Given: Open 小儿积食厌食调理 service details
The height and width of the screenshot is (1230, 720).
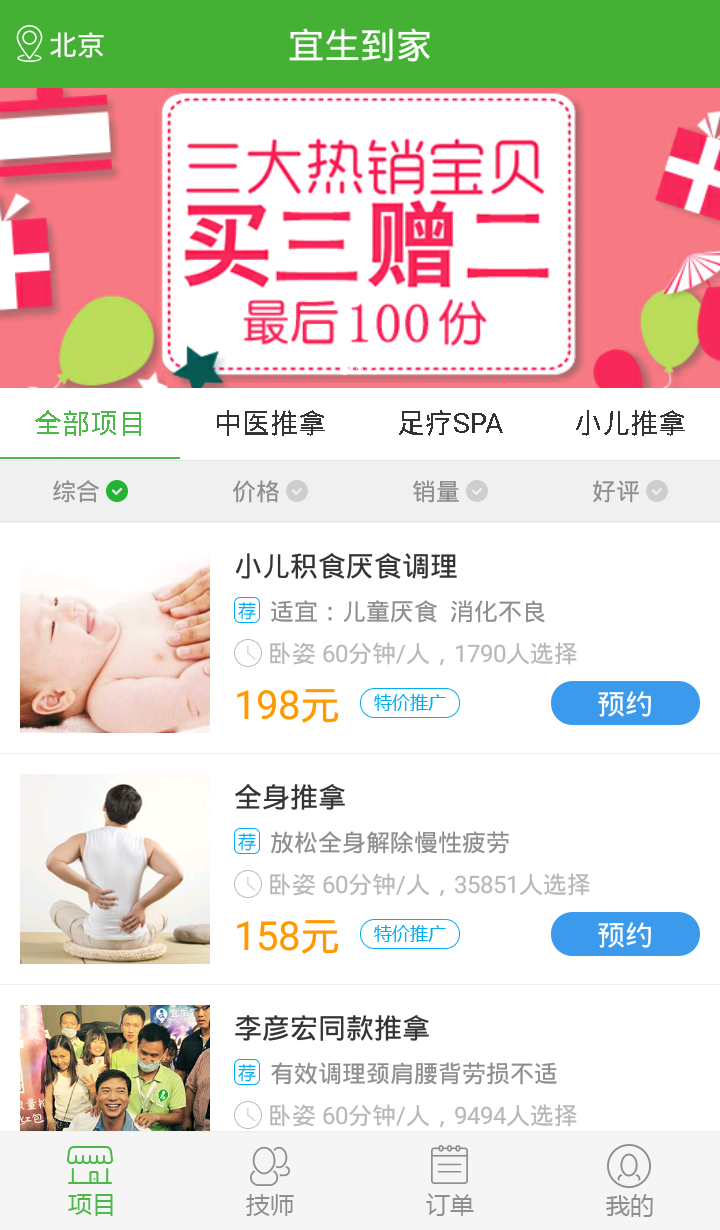Looking at the screenshot, I should point(360,638).
